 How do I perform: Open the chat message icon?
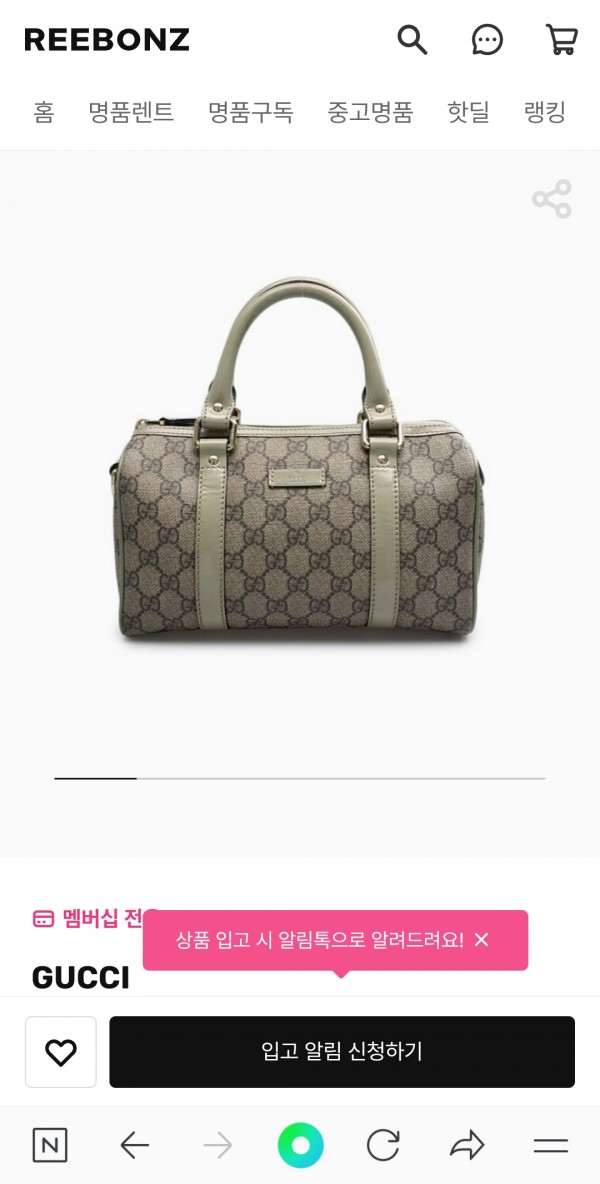coord(487,40)
